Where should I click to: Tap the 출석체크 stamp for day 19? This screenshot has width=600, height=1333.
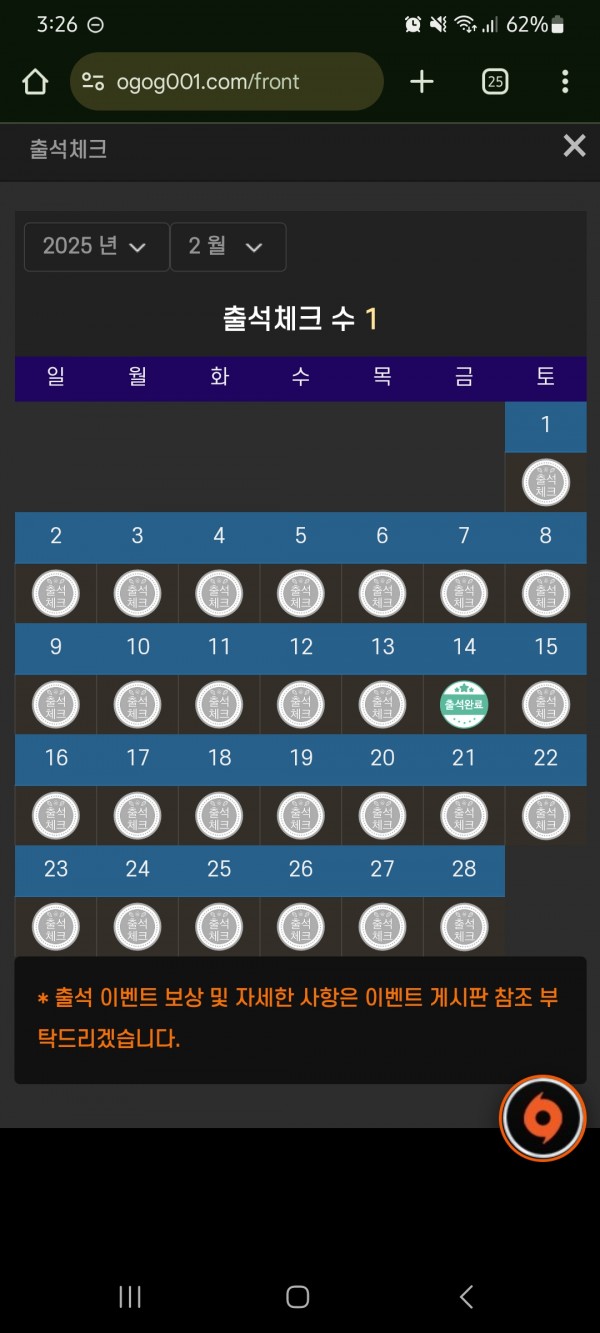coord(301,817)
